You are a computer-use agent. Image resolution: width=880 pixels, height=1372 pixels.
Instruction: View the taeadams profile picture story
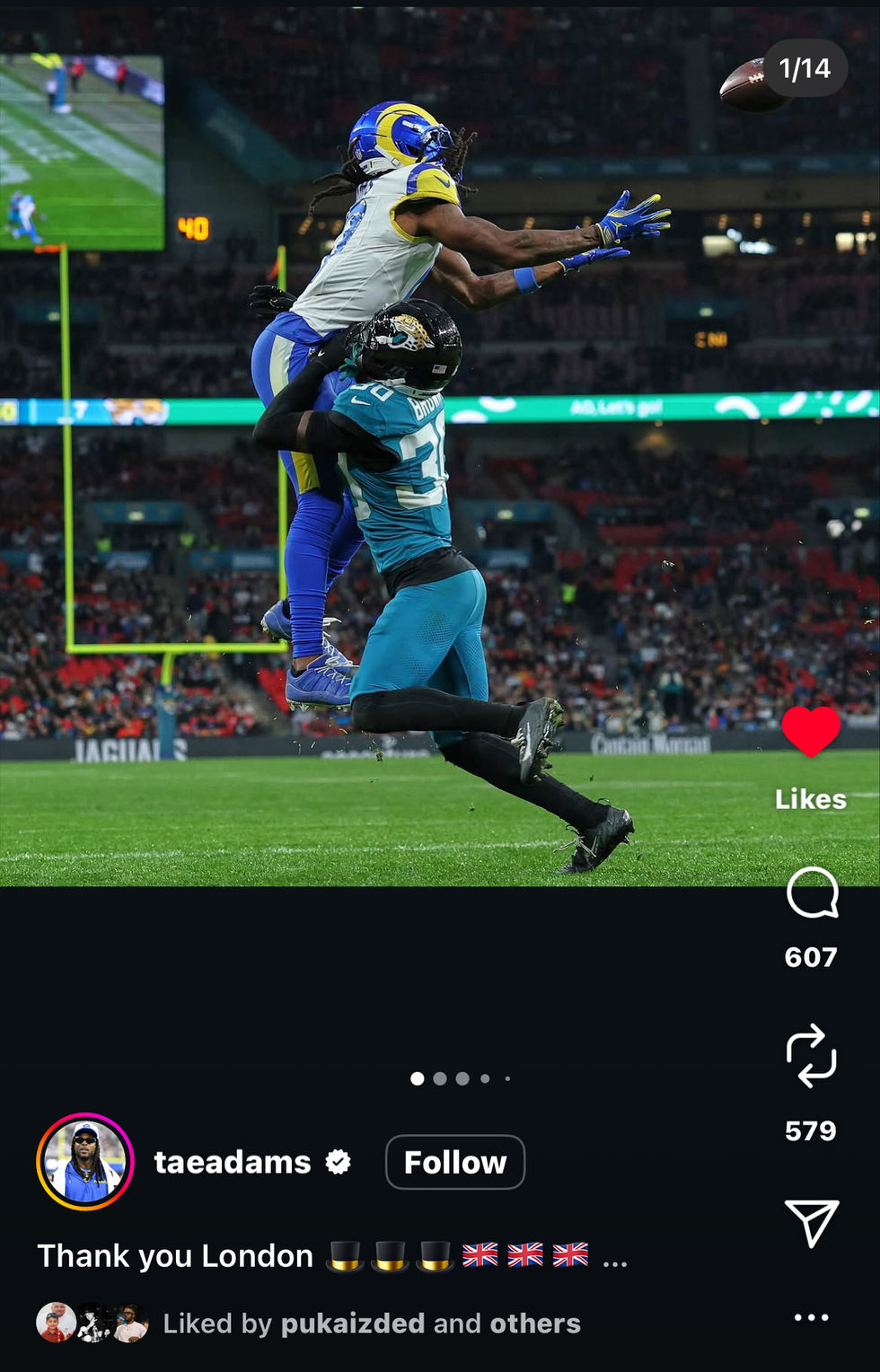click(85, 1162)
